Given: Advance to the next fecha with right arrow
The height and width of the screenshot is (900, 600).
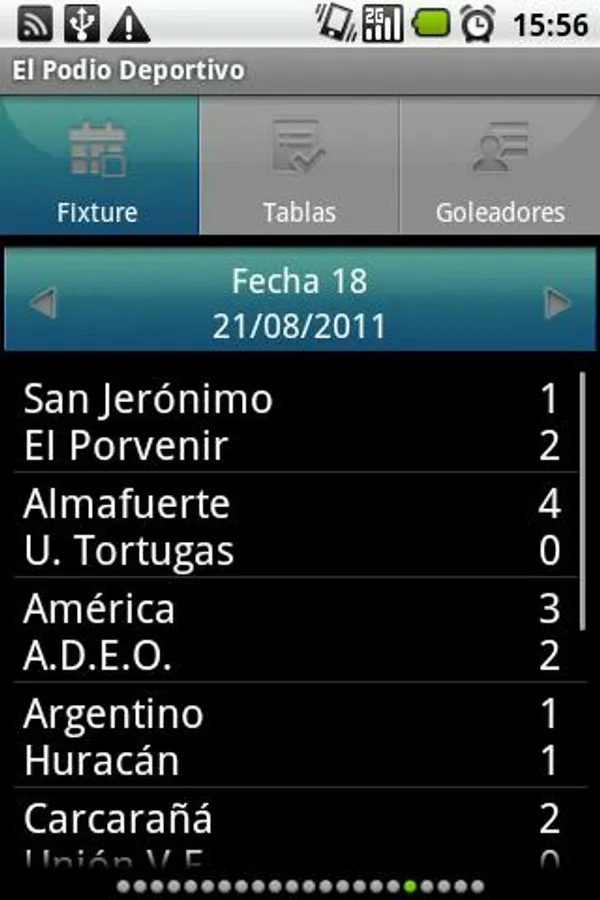Looking at the screenshot, I should (557, 303).
